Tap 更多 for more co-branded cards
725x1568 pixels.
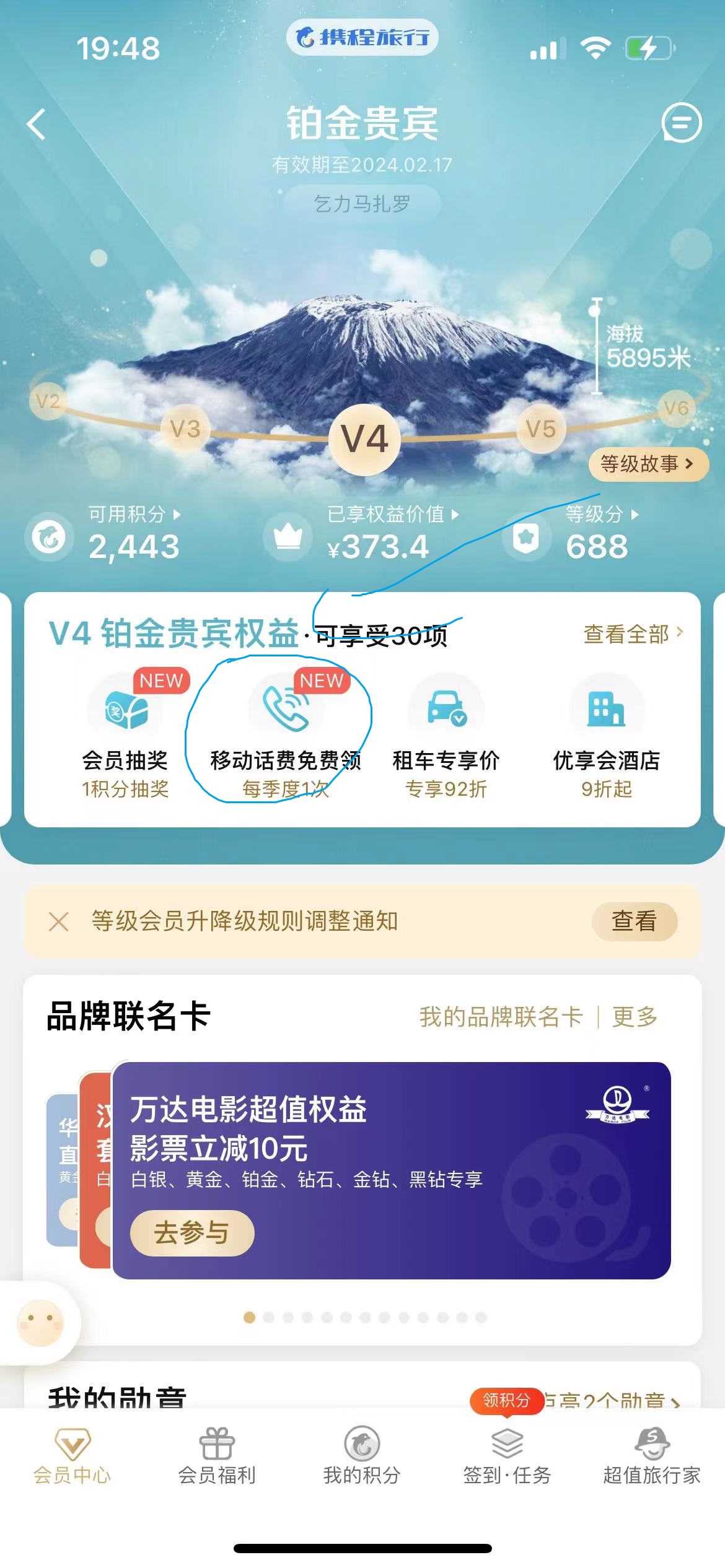point(635,1016)
